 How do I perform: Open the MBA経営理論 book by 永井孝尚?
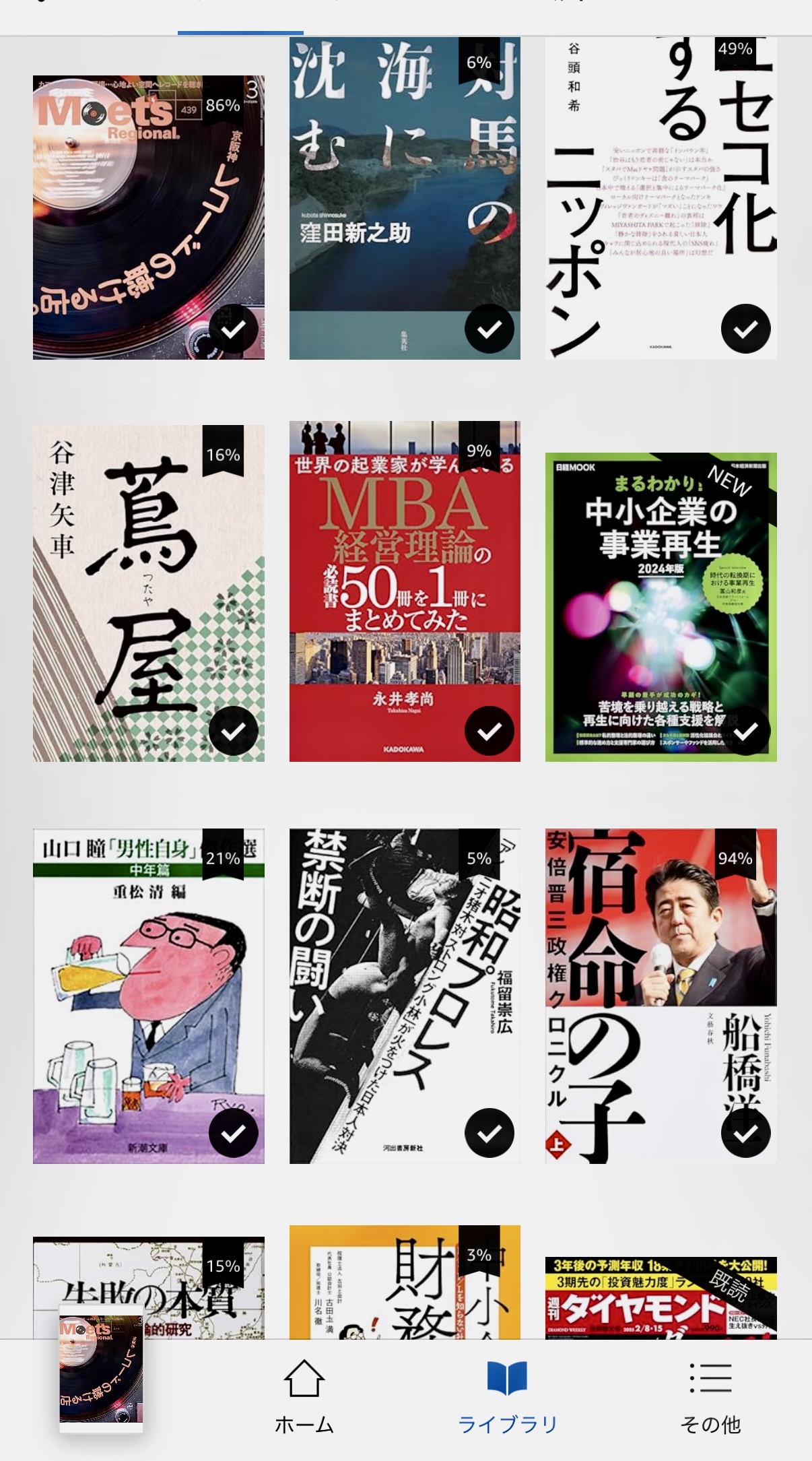pos(404,591)
